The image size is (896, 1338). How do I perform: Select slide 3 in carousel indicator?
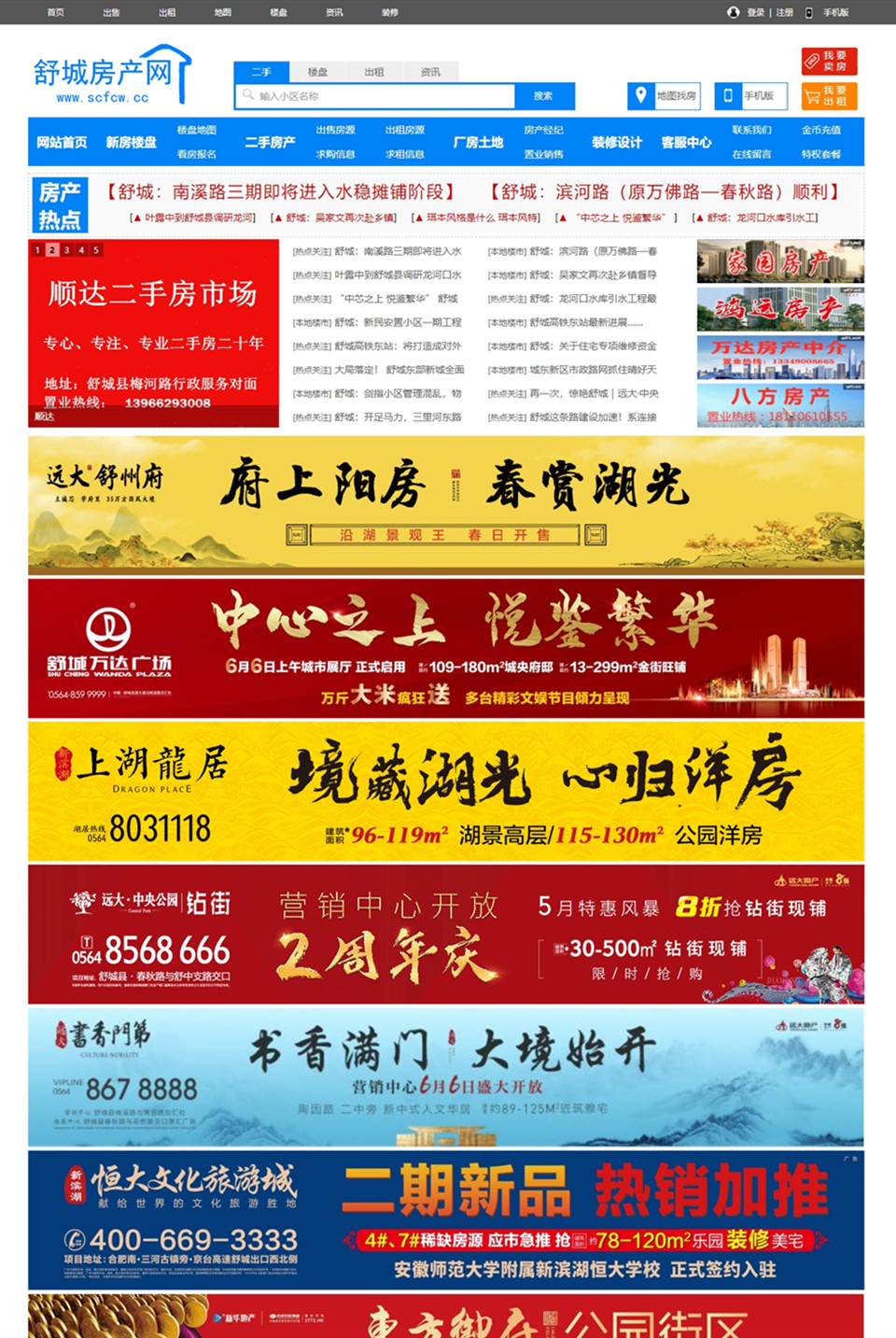[66, 250]
